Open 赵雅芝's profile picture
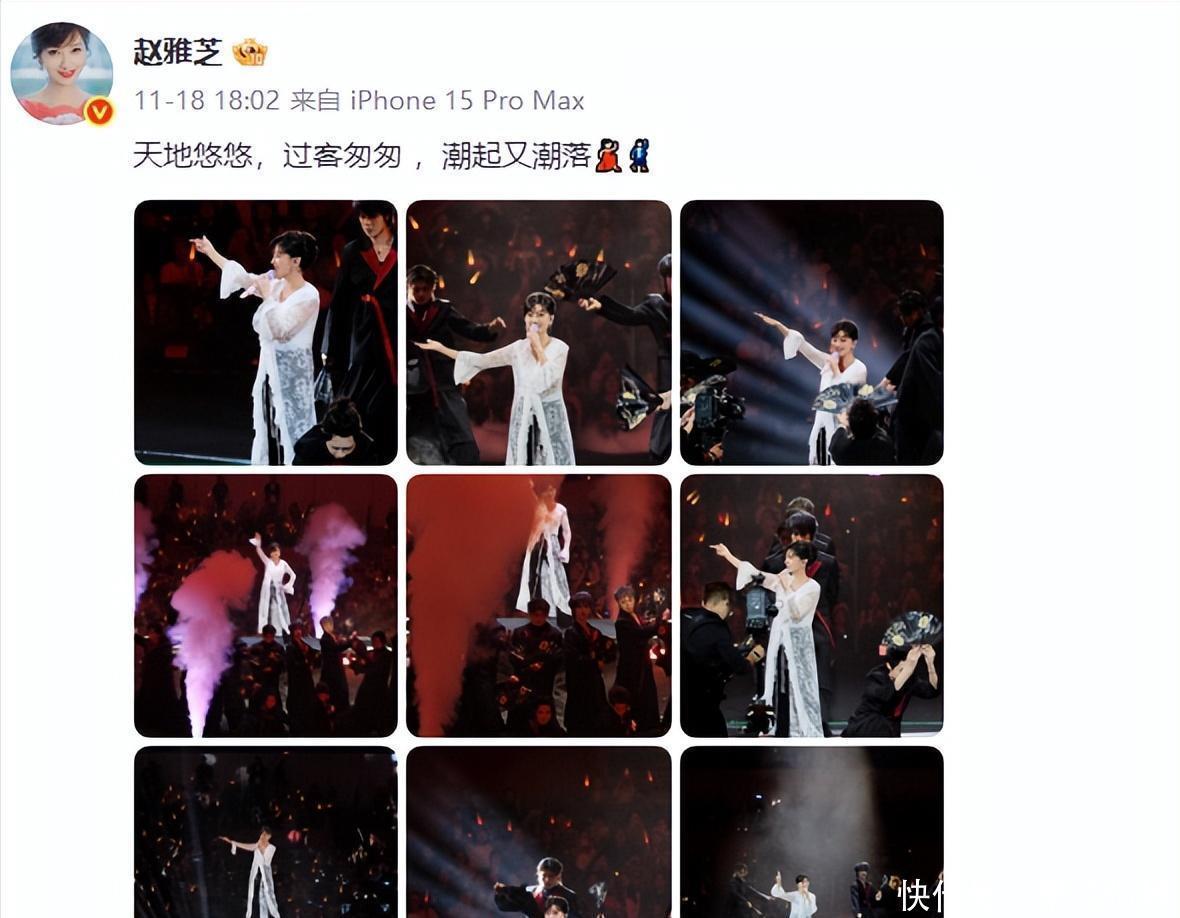This screenshot has width=1180, height=918. 61,73
